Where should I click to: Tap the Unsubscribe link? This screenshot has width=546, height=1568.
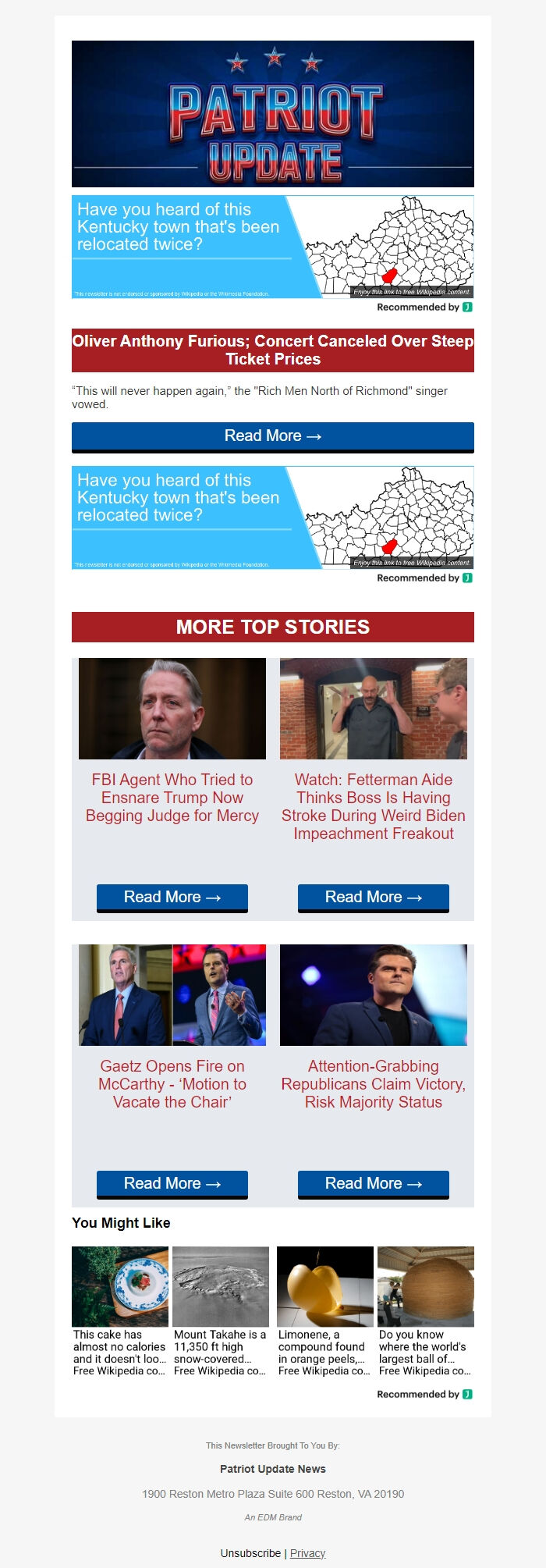250,1553
